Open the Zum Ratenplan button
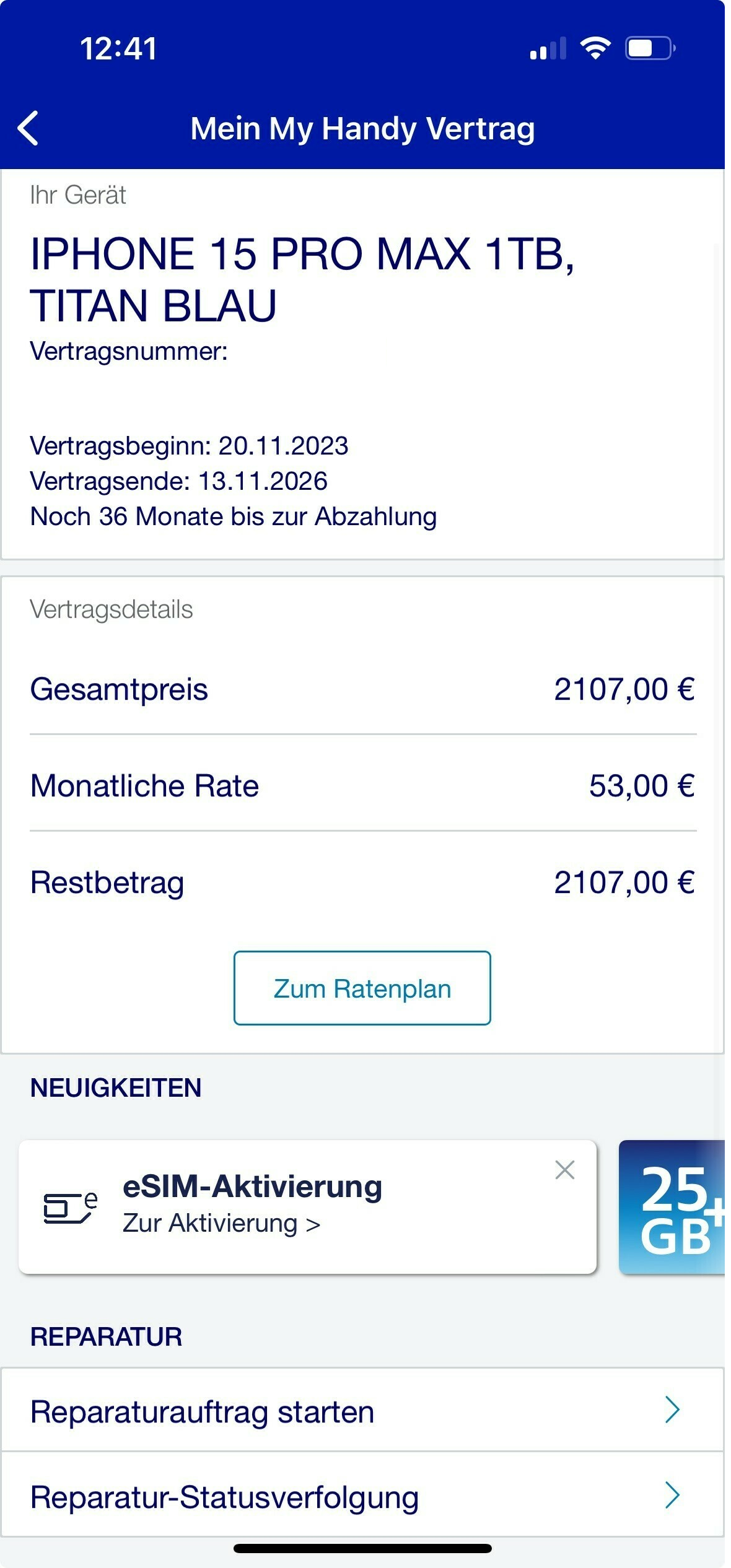731x1568 pixels. tap(362, 988)
